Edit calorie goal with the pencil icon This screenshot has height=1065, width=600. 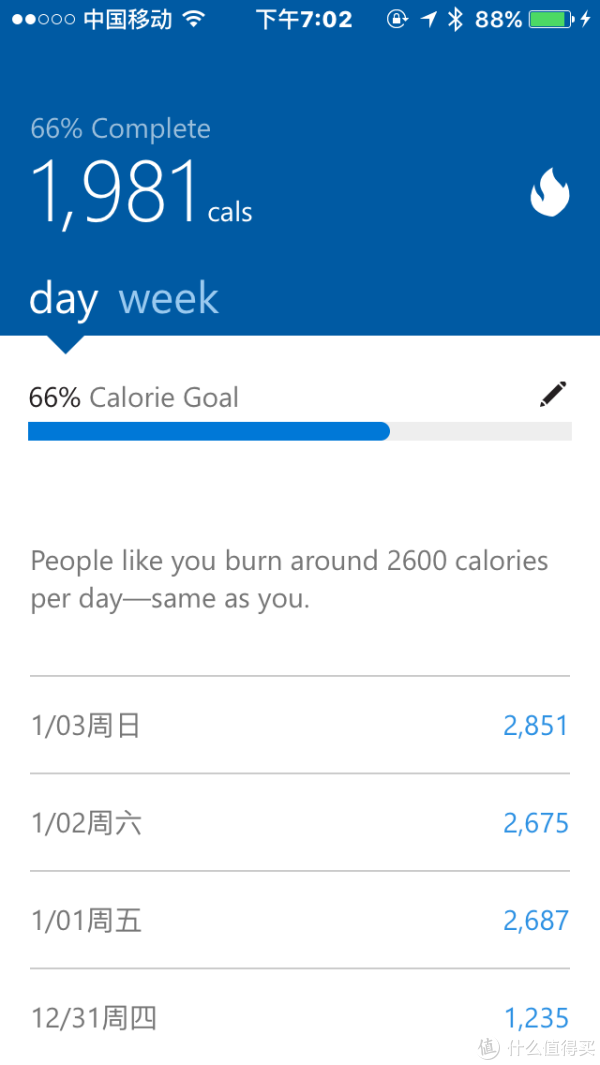pyautogui.click(x=552, y=395)
